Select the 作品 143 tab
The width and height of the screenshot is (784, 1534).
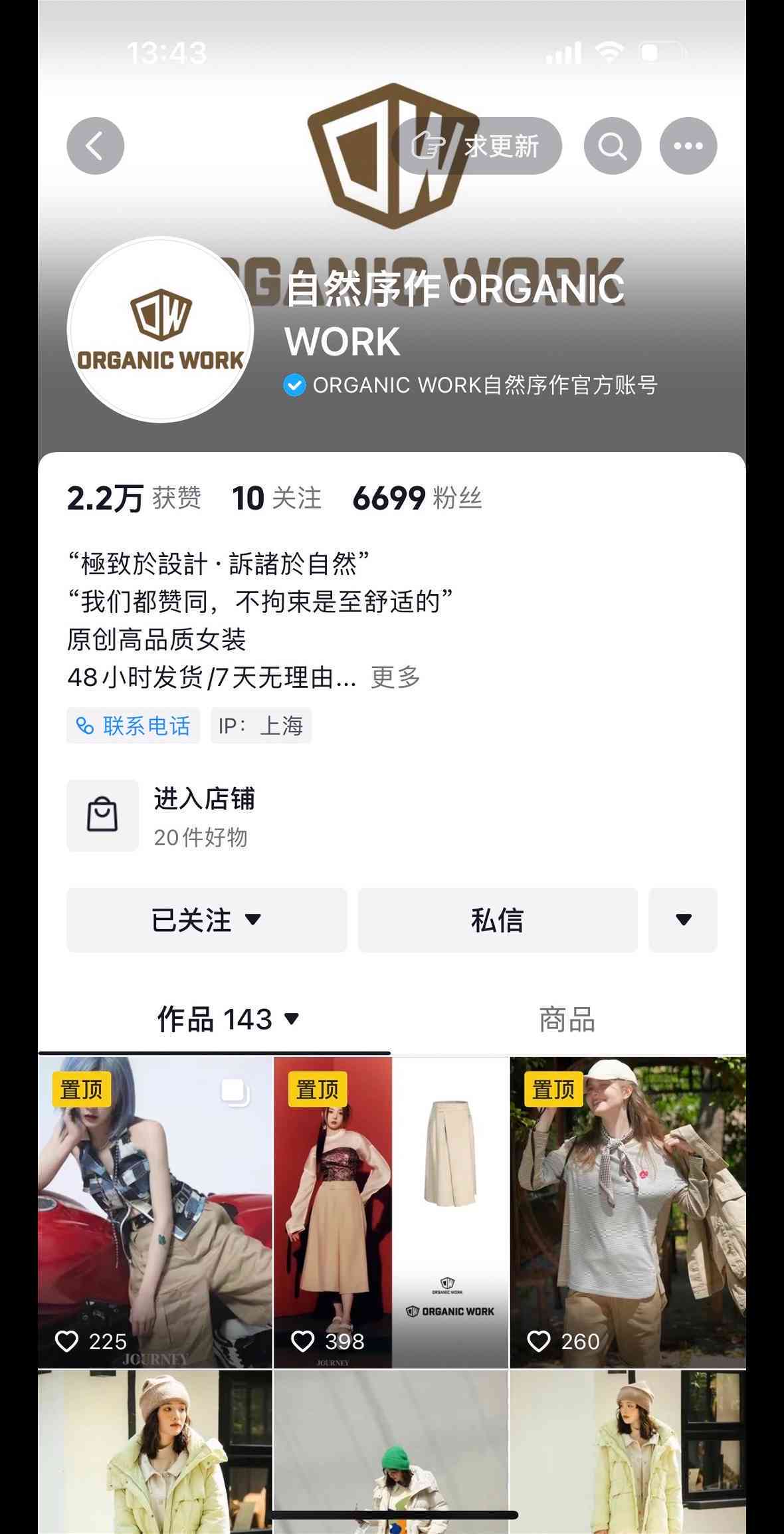(227, 1019)
